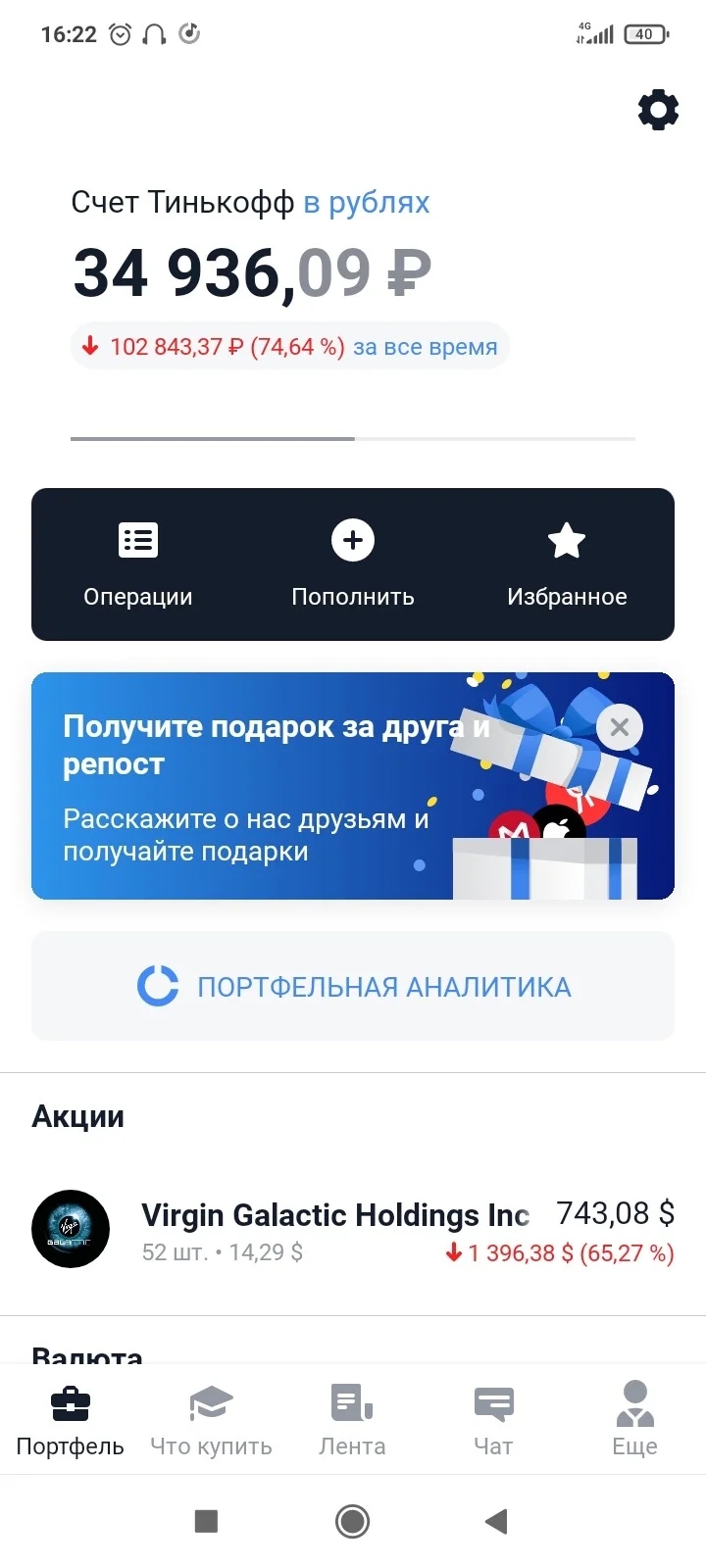Viewport: 706px width, 1568px height.
Task: Open the settings gear icon
Action: (658, 110)
